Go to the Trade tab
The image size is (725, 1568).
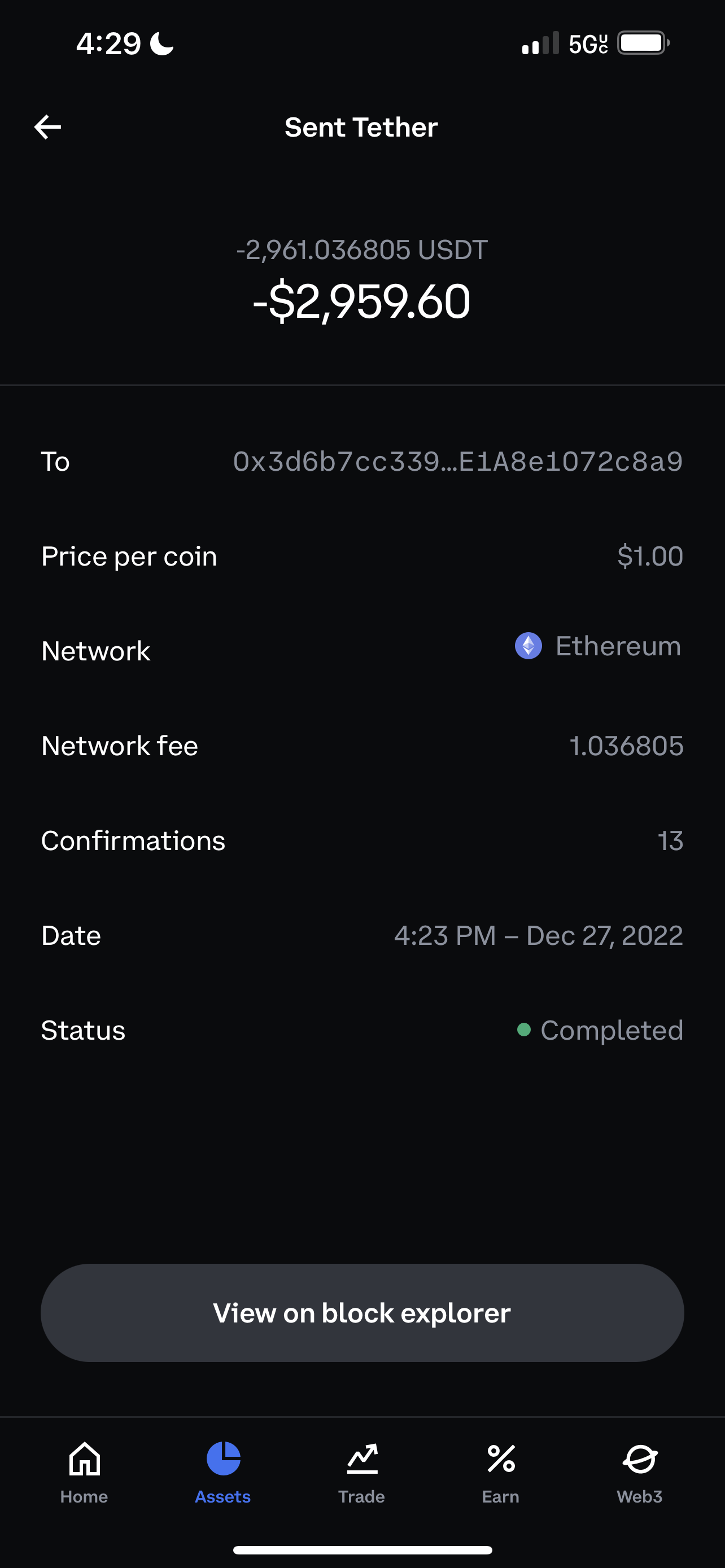point(361,1473)
